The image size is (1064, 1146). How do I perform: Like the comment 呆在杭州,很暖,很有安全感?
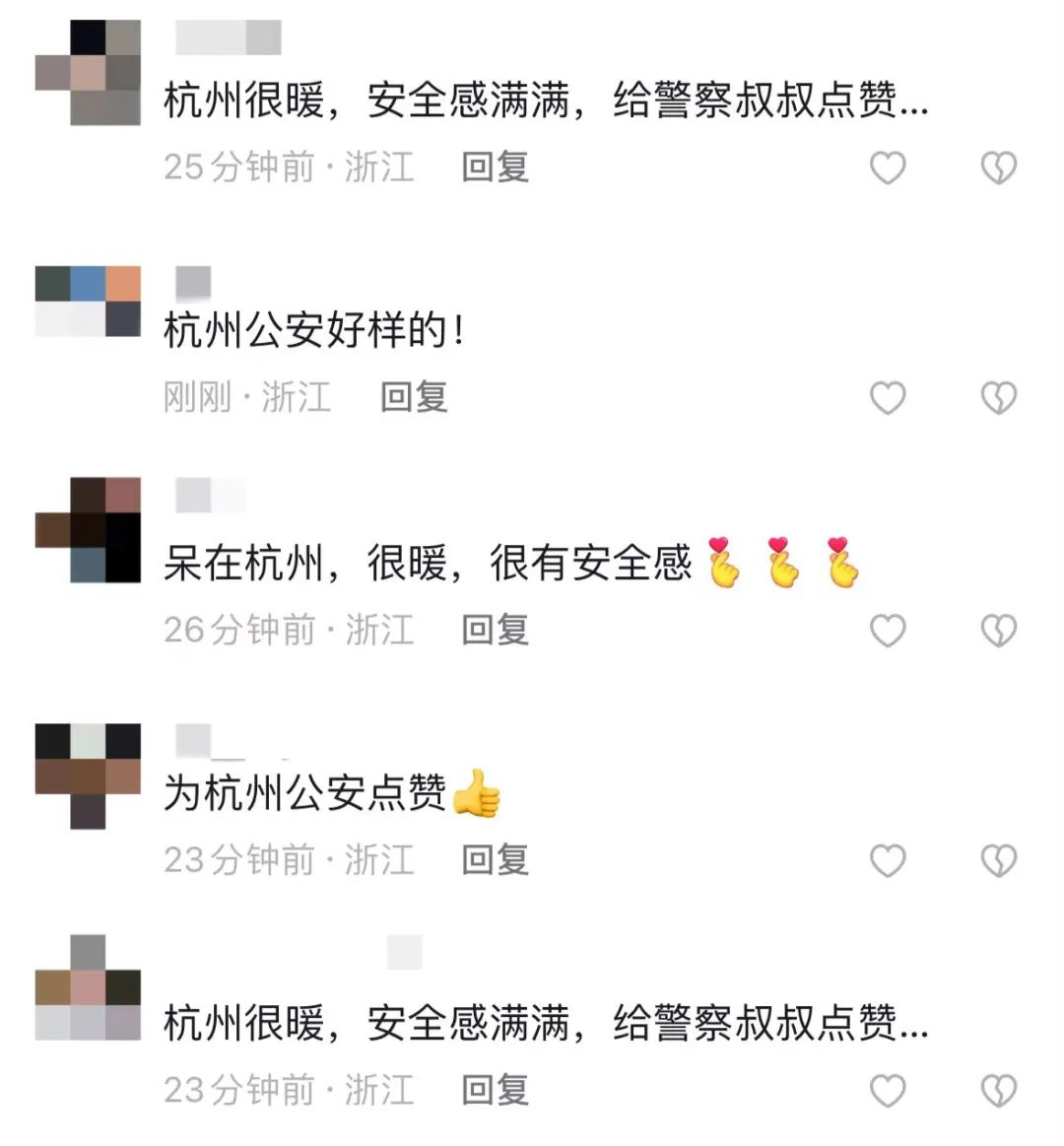point(888,631)
